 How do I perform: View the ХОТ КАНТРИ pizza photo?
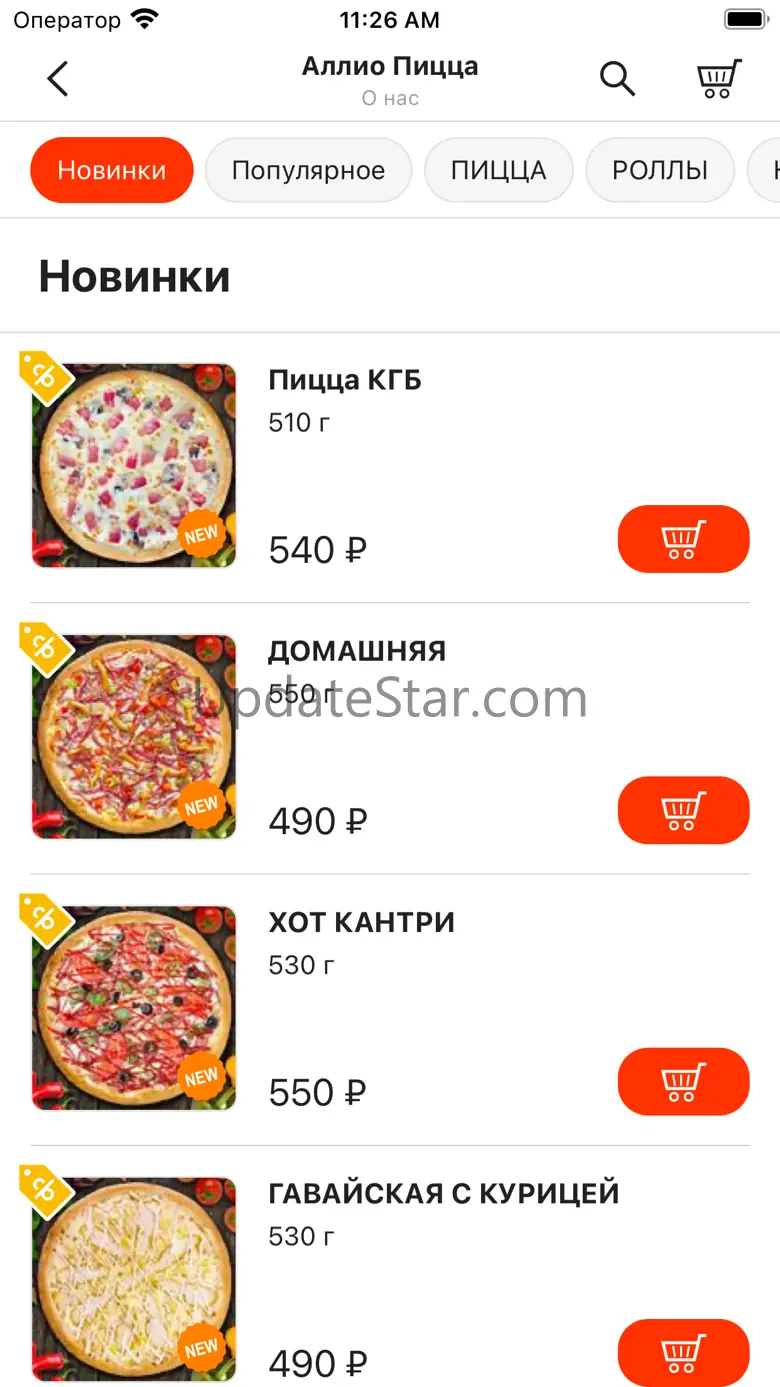click(x=134, y=1008)
